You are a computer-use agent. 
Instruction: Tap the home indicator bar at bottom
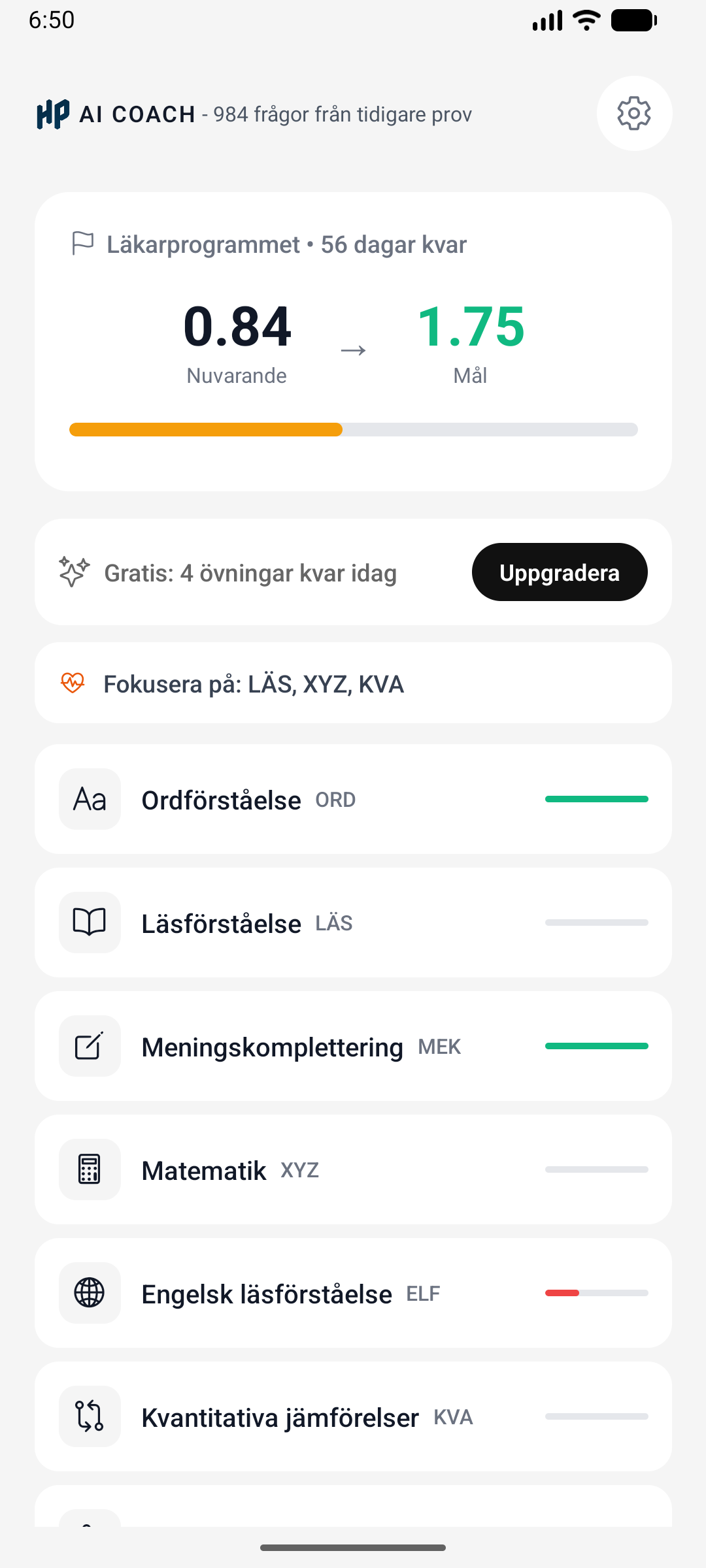click(x=353, y=1546)
